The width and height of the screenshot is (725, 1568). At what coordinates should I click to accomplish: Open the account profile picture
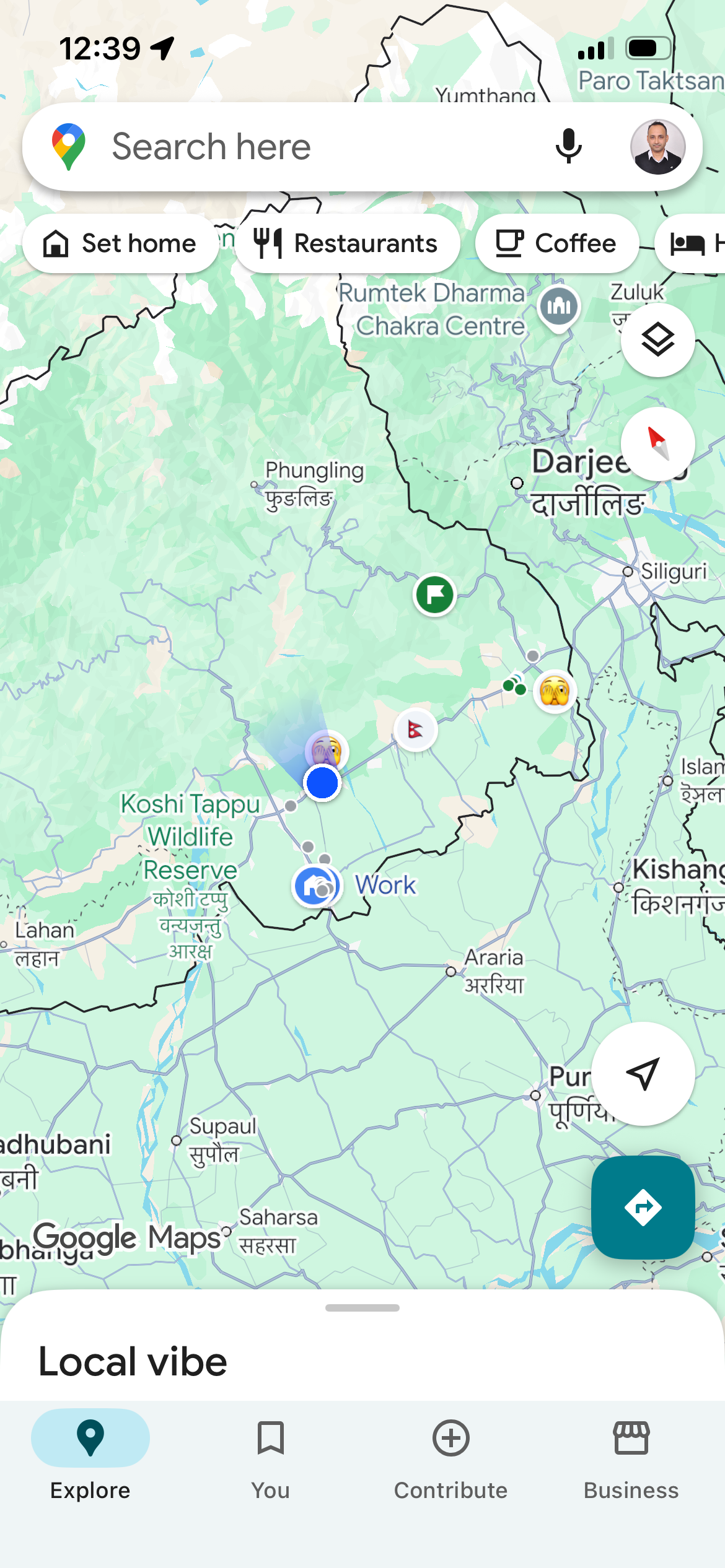657,147
